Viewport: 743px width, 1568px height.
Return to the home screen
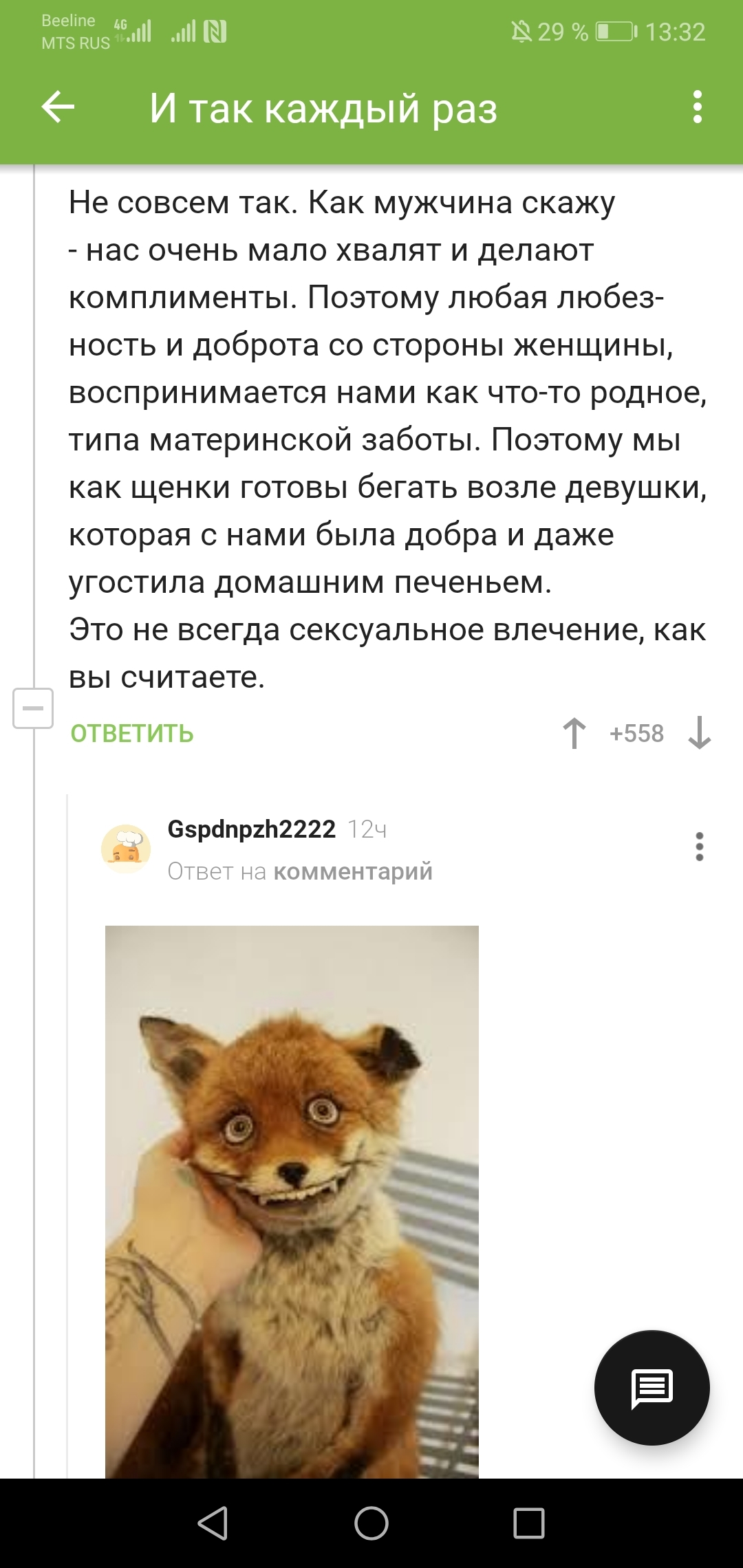(x=371, y=1523)
